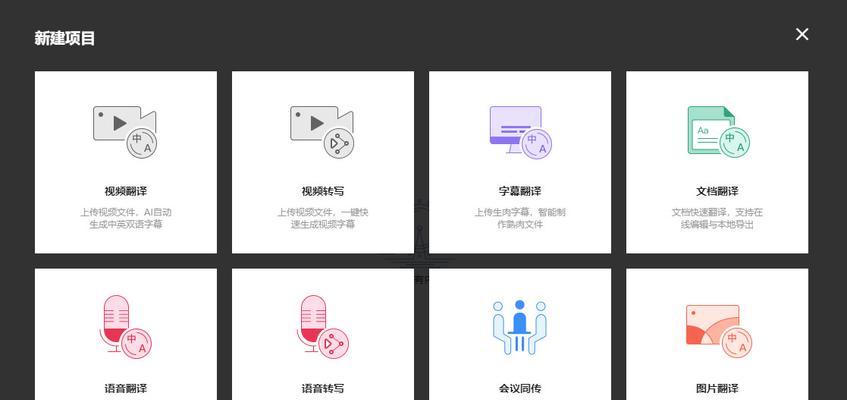Select the 视频转写 option
The width and height of the screenshot is (847, 400).
[323, 161]
